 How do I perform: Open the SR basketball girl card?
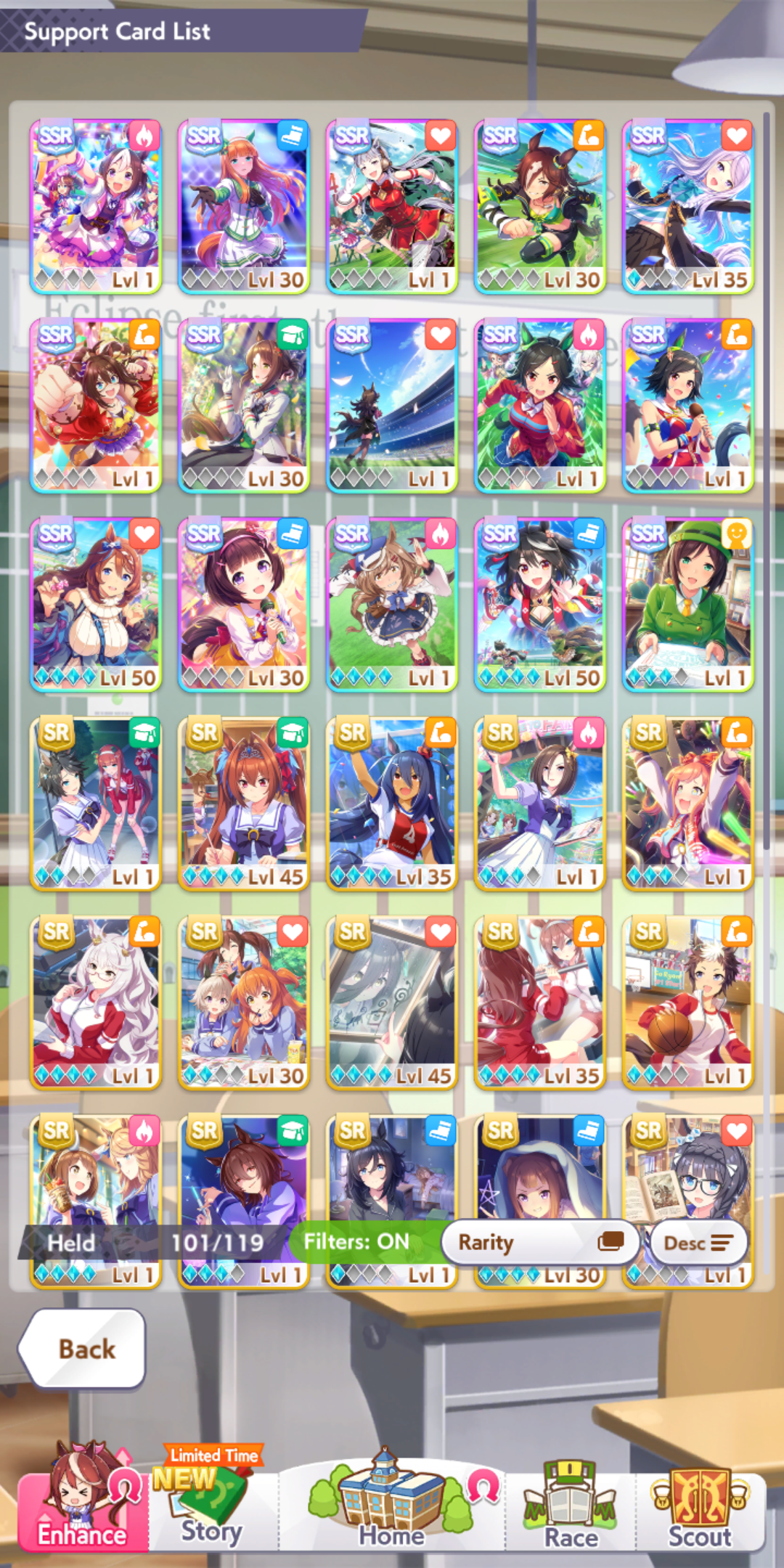(688, 1003)
